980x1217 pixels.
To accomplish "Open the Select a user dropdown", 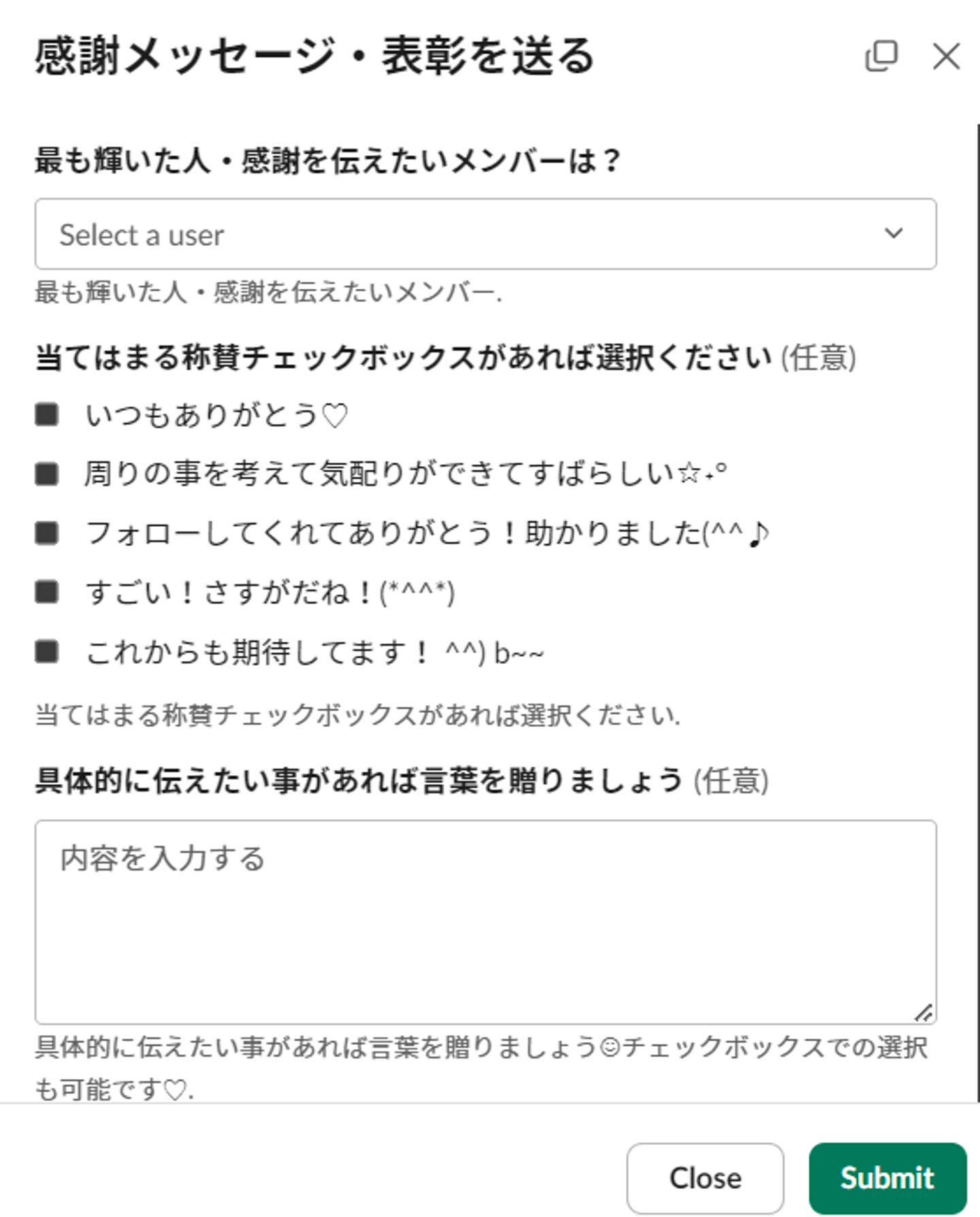I will coord(485,234).
